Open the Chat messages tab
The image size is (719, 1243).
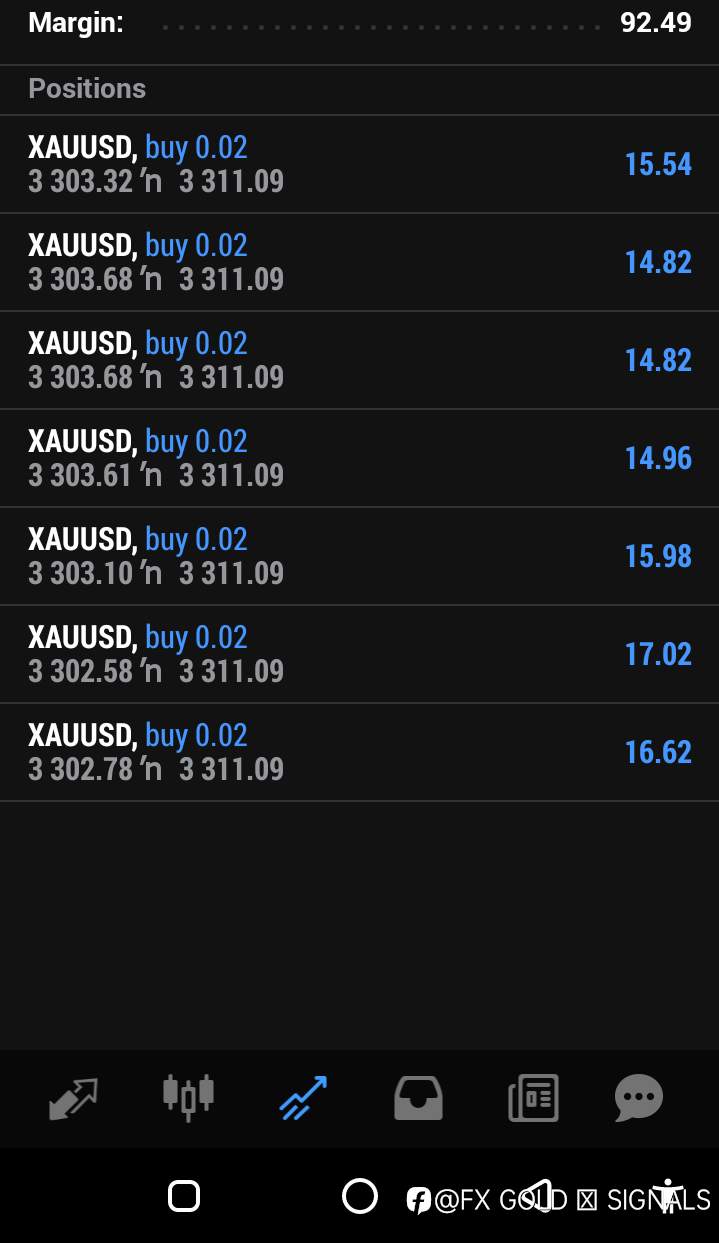[x=639, y=1098]
